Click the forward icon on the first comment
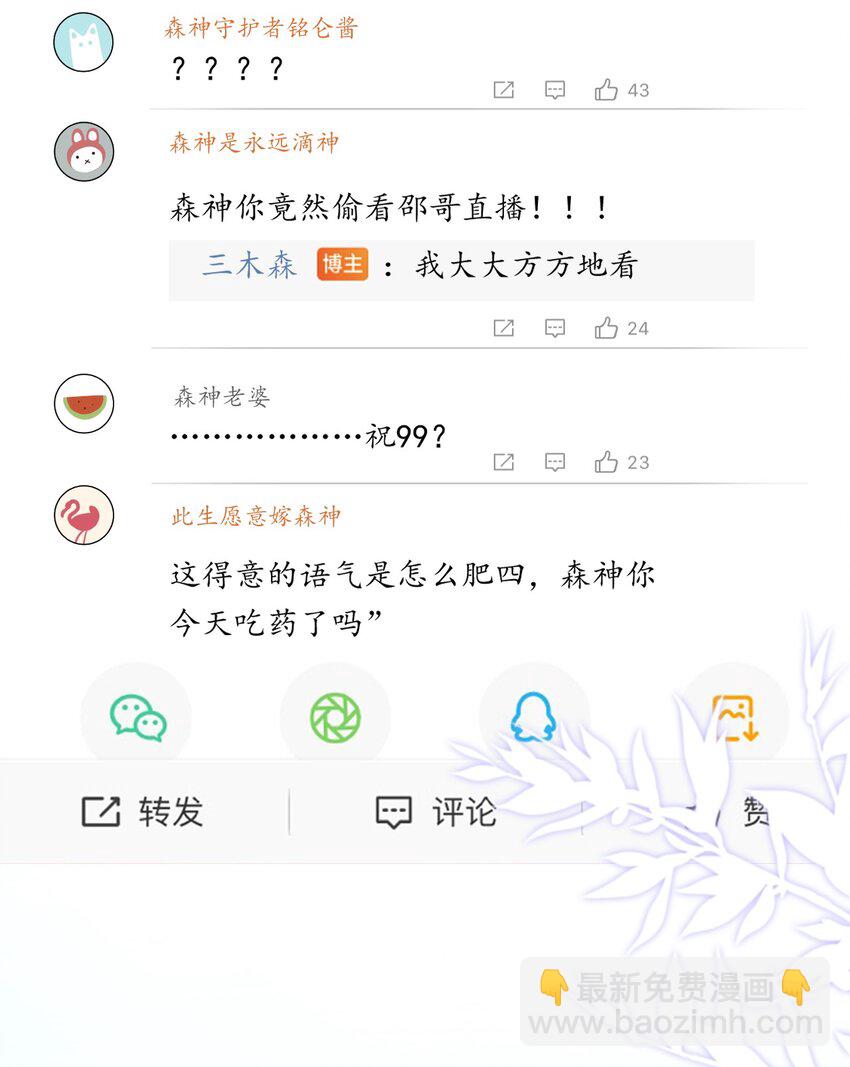This screenshot has width=850, height=1067. pyautogui.click(x=504, y=90)
